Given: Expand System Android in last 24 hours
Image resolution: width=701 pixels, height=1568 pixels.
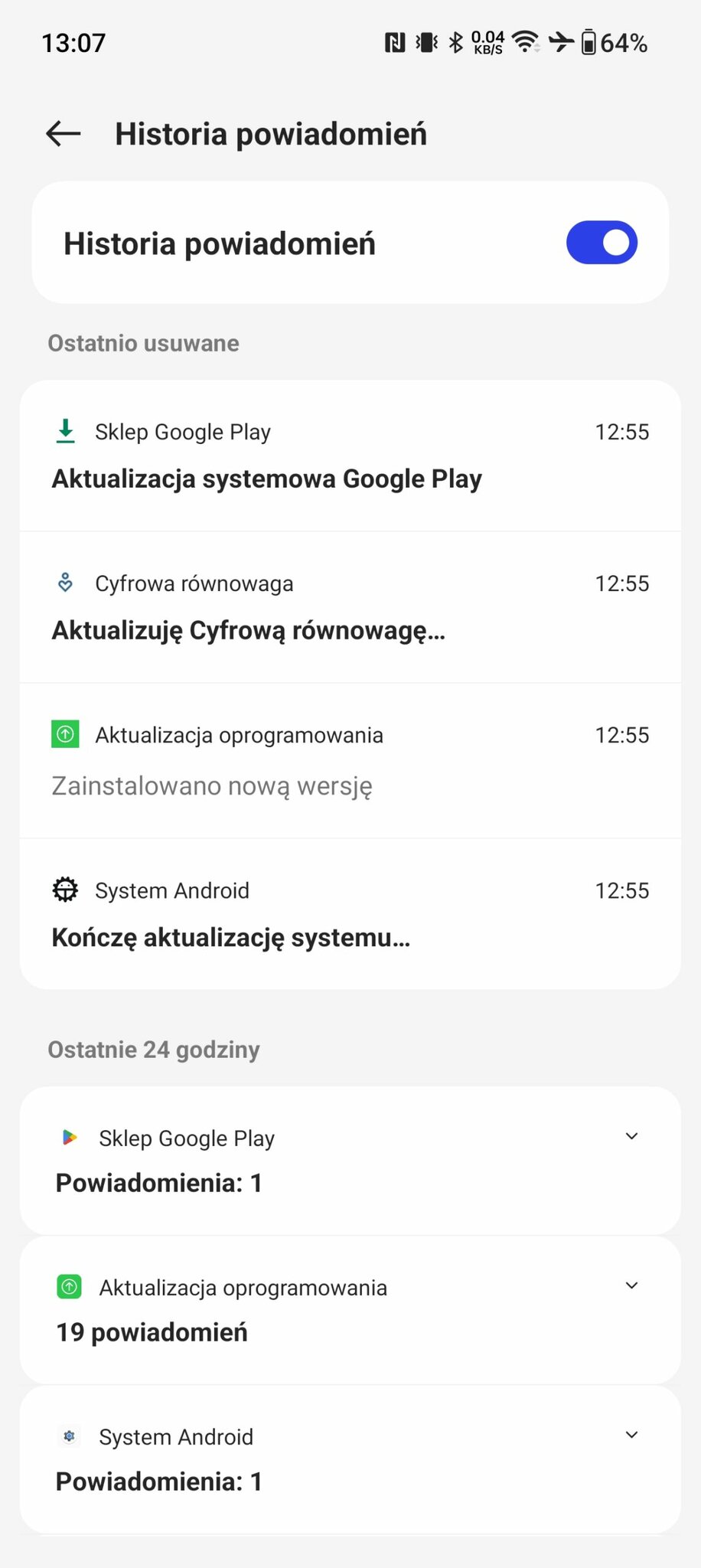Looking at the screenshot, I should click(631, 1435).
